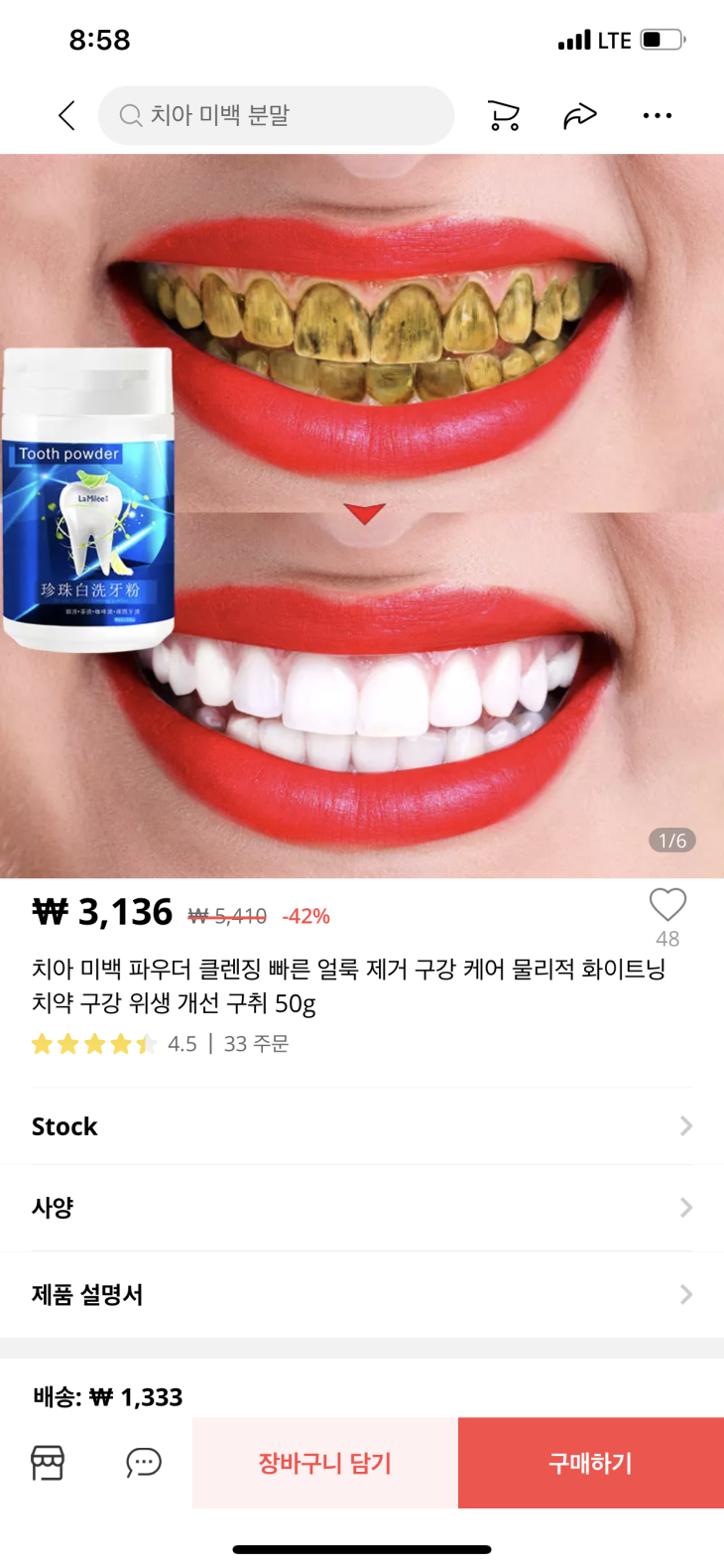Tap the share arrow icon
The image size is (724, 1568).
579,115
